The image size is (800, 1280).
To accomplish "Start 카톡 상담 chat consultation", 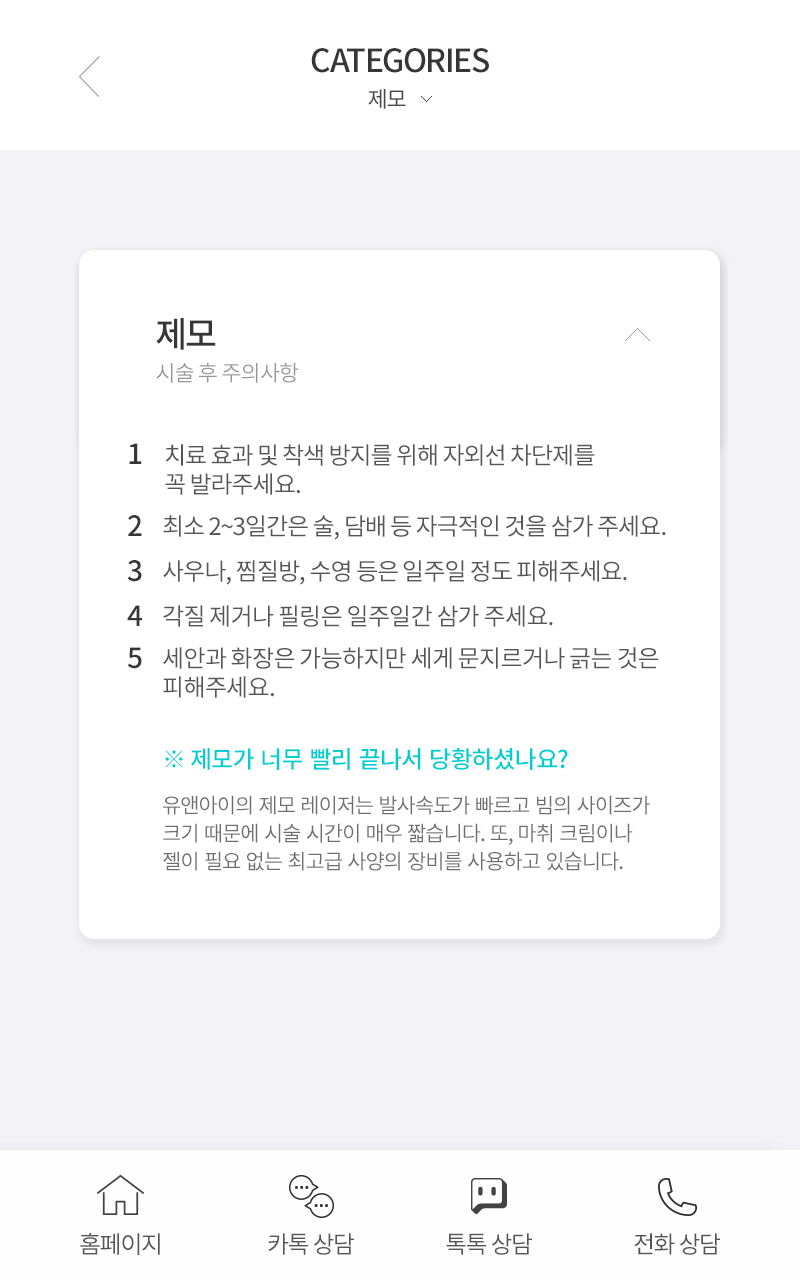I will 310,1215.
